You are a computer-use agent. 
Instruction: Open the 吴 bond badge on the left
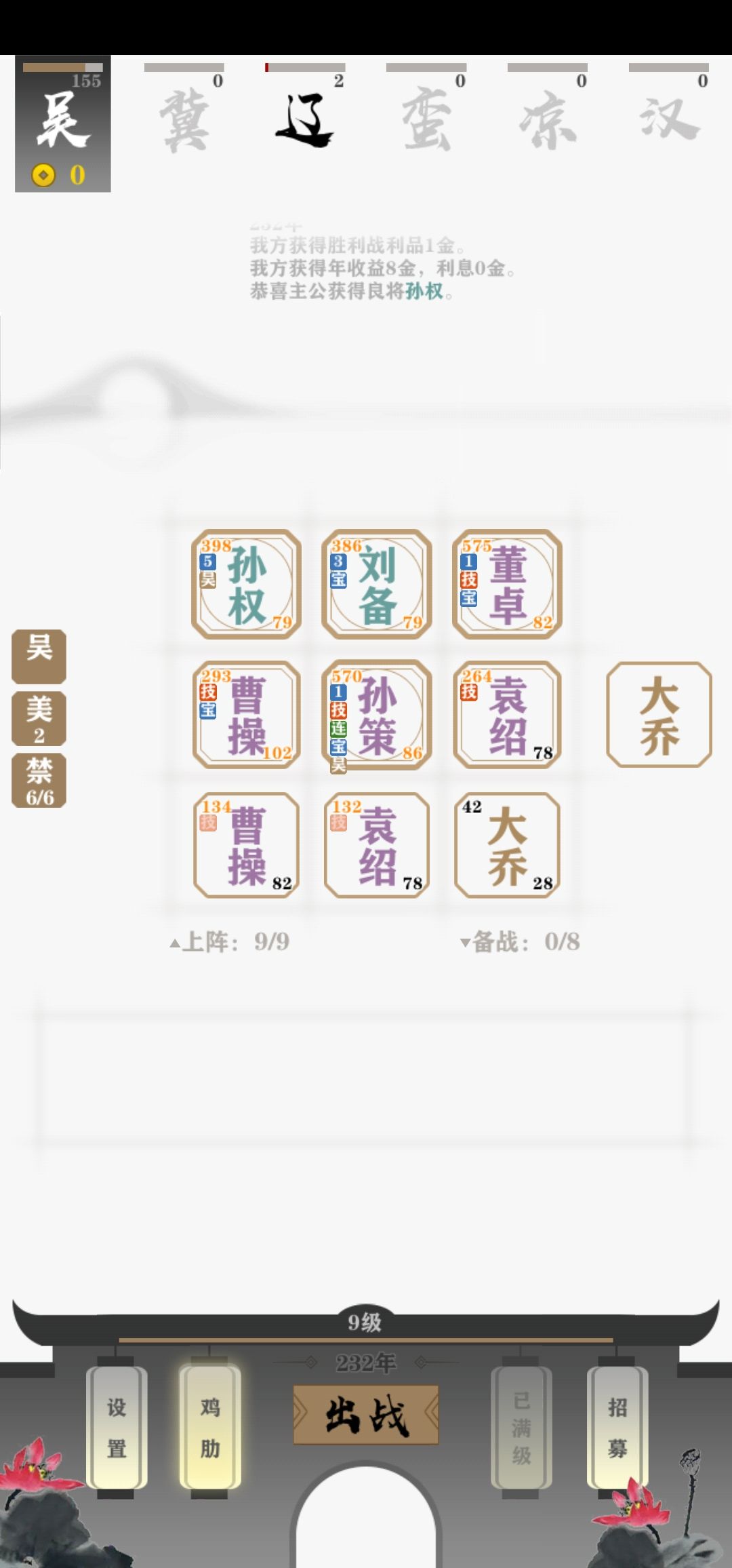point(39,656)
